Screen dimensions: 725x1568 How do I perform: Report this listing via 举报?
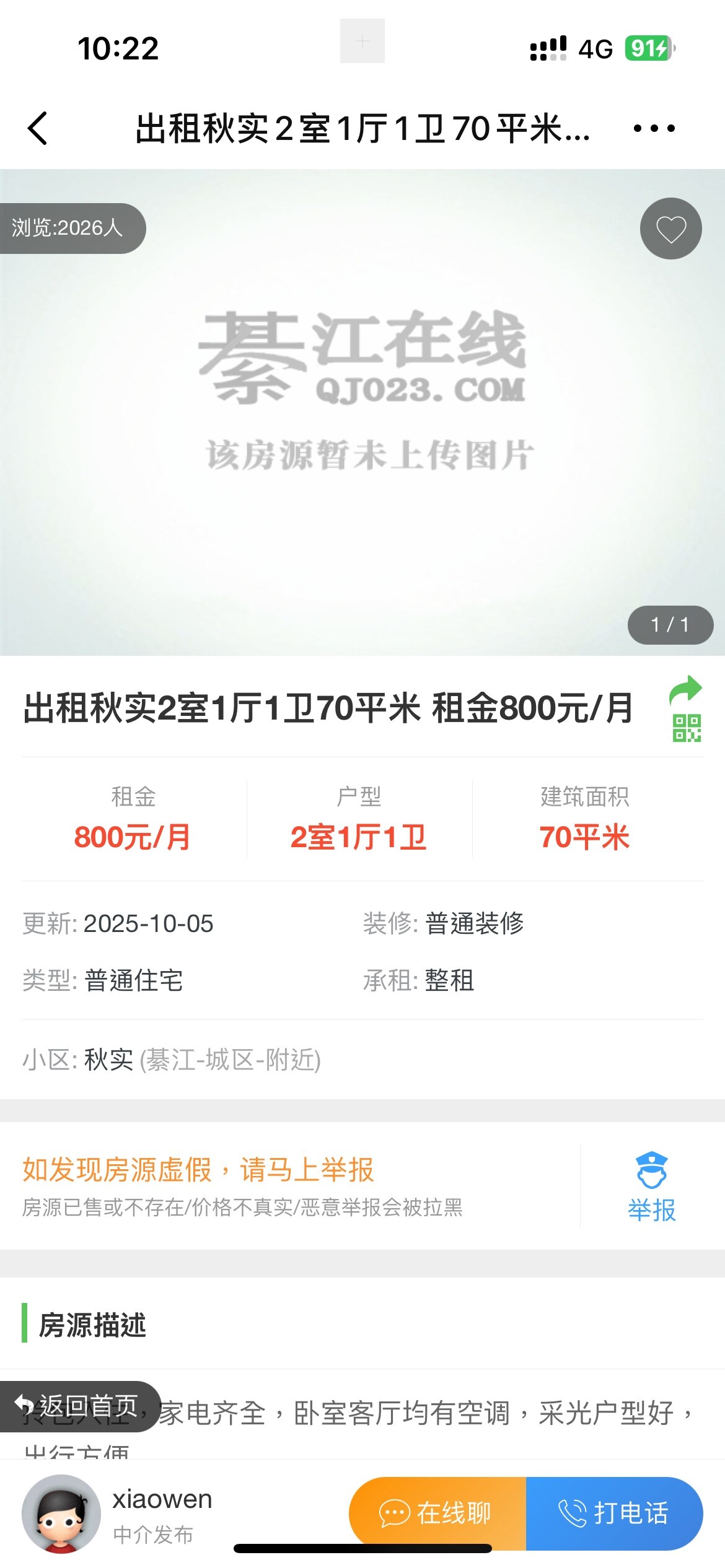tap(651, 1188)
